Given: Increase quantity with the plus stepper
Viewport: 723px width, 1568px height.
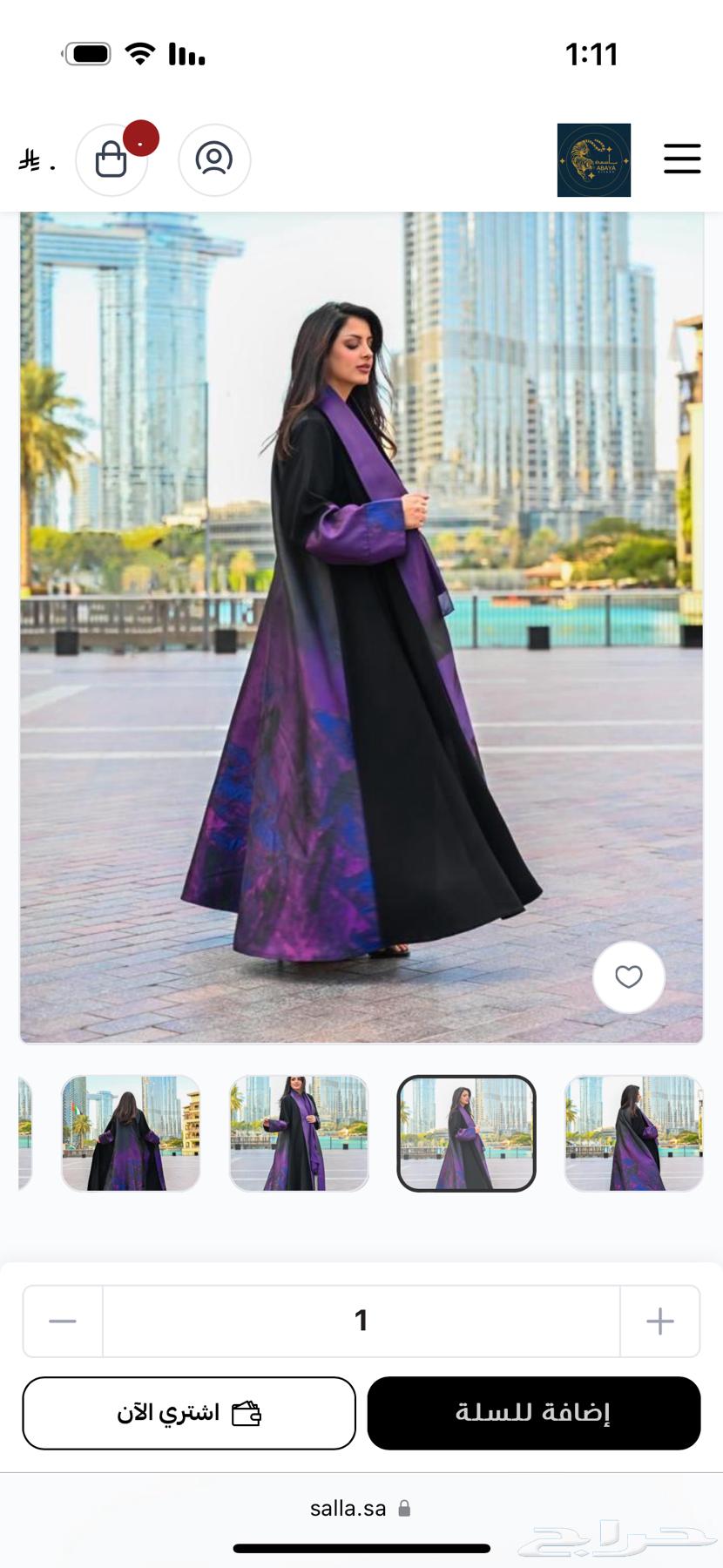Looking at the screenshot, I should (x=660, y=1321).
